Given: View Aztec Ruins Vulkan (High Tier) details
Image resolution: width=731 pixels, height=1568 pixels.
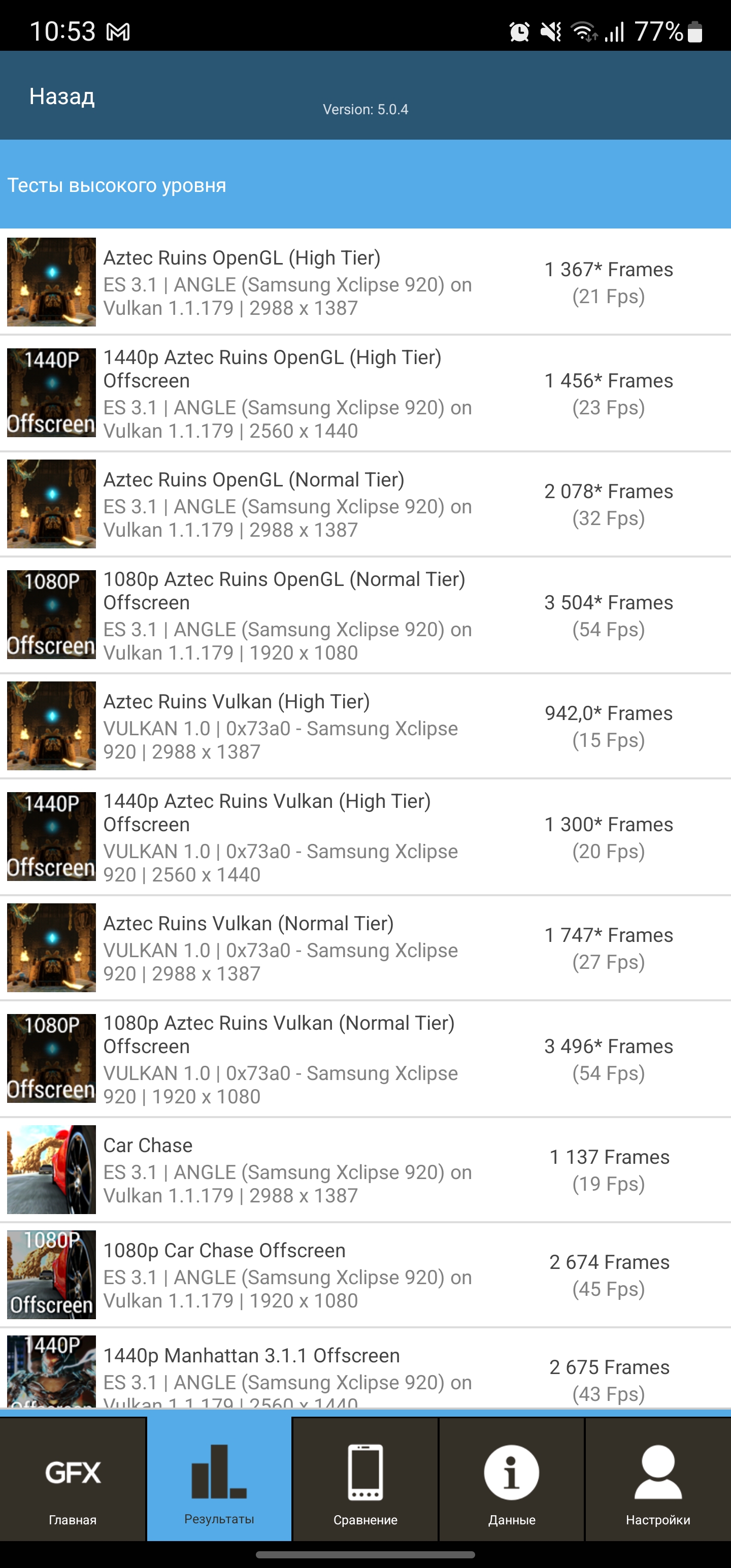Looking at the screenshot, I should pos(365,726).
